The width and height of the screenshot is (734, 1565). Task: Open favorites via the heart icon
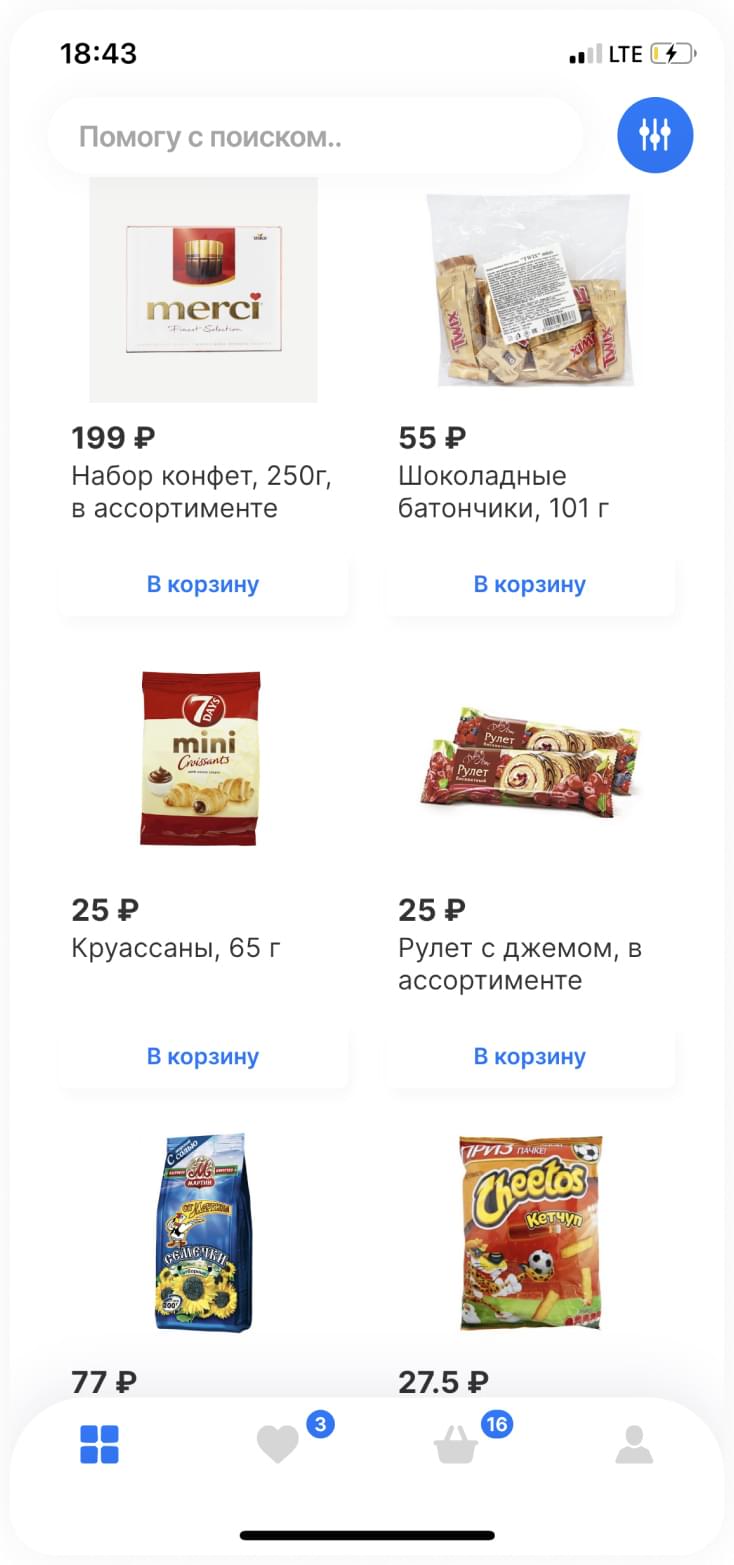(277, 1443)
